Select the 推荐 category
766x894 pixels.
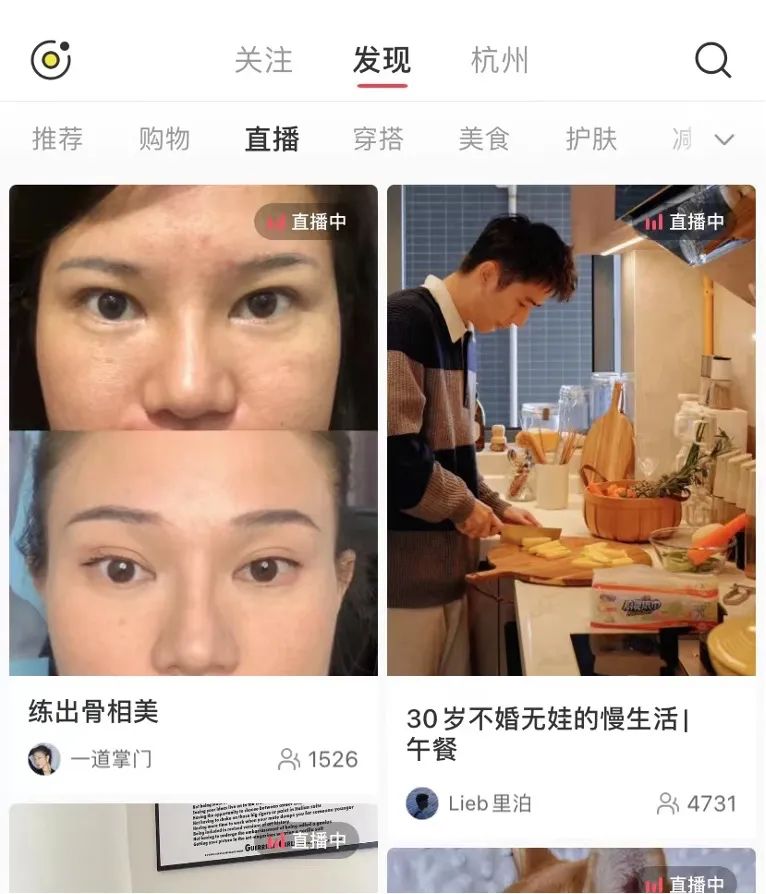[57, 139]
